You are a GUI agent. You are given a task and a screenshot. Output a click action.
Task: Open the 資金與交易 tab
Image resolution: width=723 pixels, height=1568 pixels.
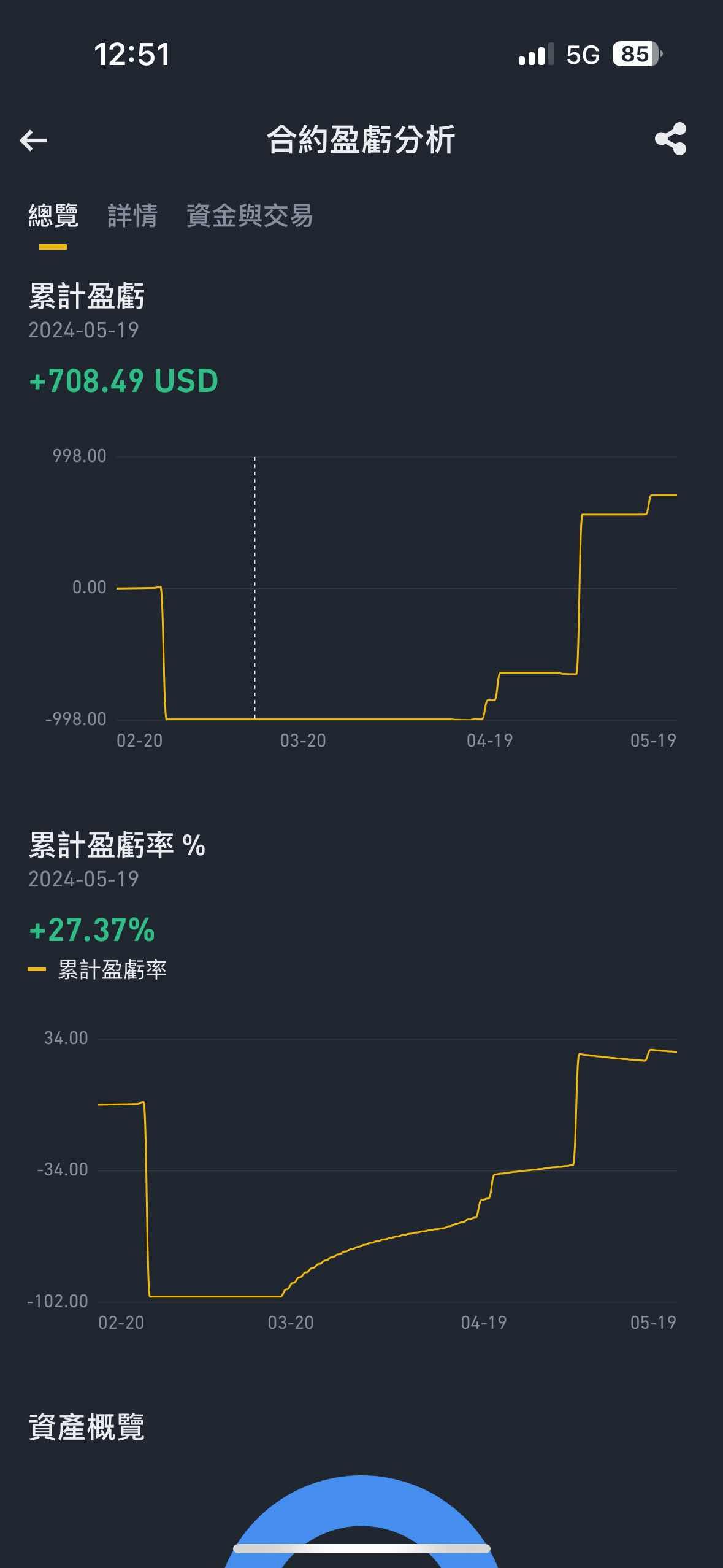(x=250, y=216)
